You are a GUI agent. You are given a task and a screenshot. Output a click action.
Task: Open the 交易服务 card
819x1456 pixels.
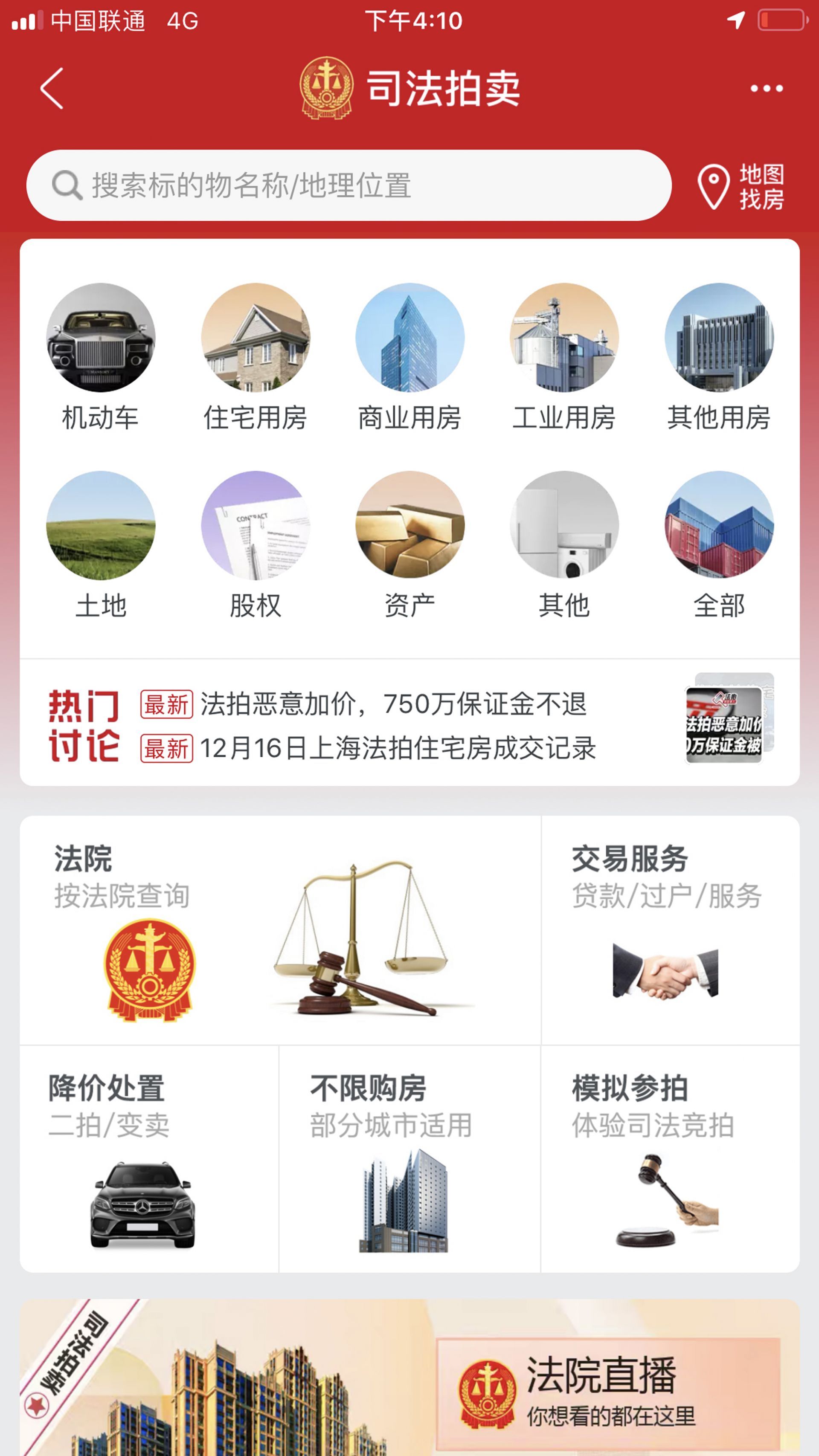click(x=670, y=930)
